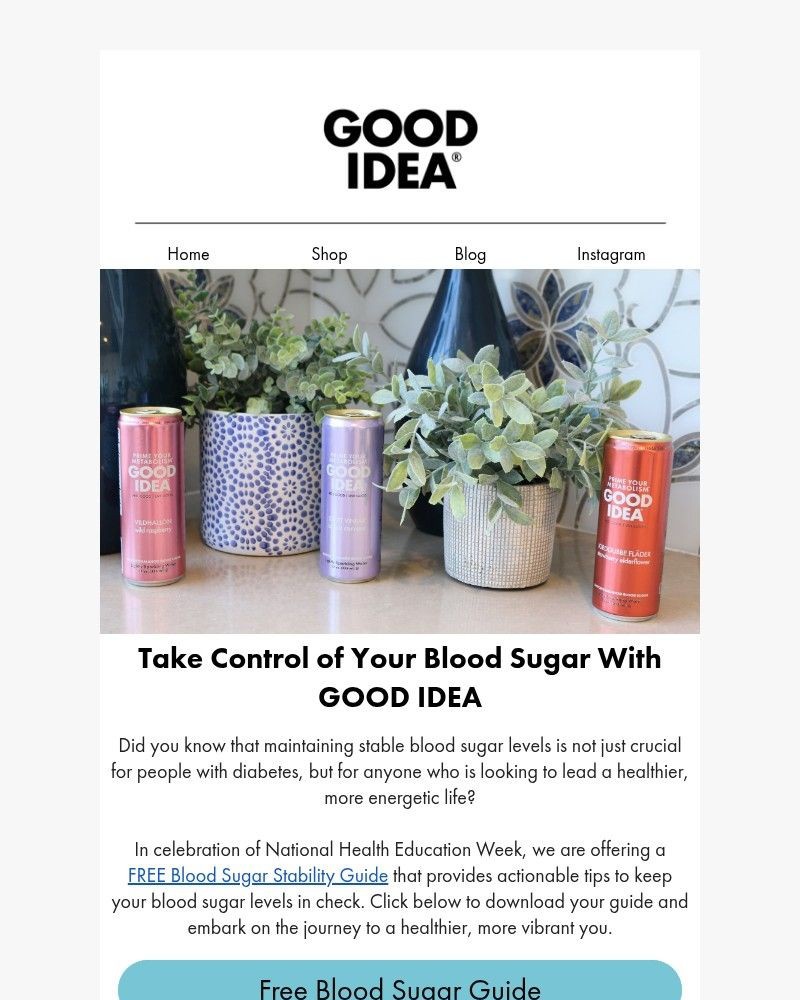Click the GOOD IDEA logo
Screen dimensions: 800x1000
tap(399, 146)
